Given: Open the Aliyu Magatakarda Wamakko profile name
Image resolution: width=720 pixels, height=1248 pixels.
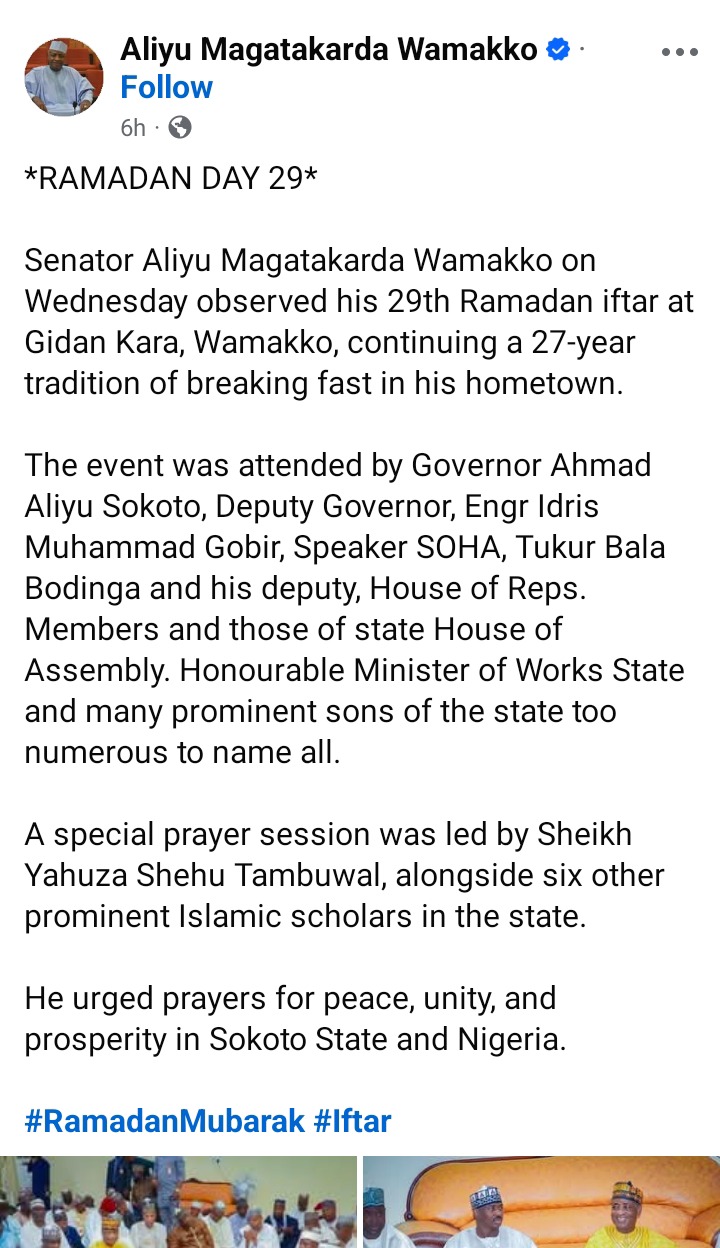Looking at the screenshot, I should coord(329,48).
